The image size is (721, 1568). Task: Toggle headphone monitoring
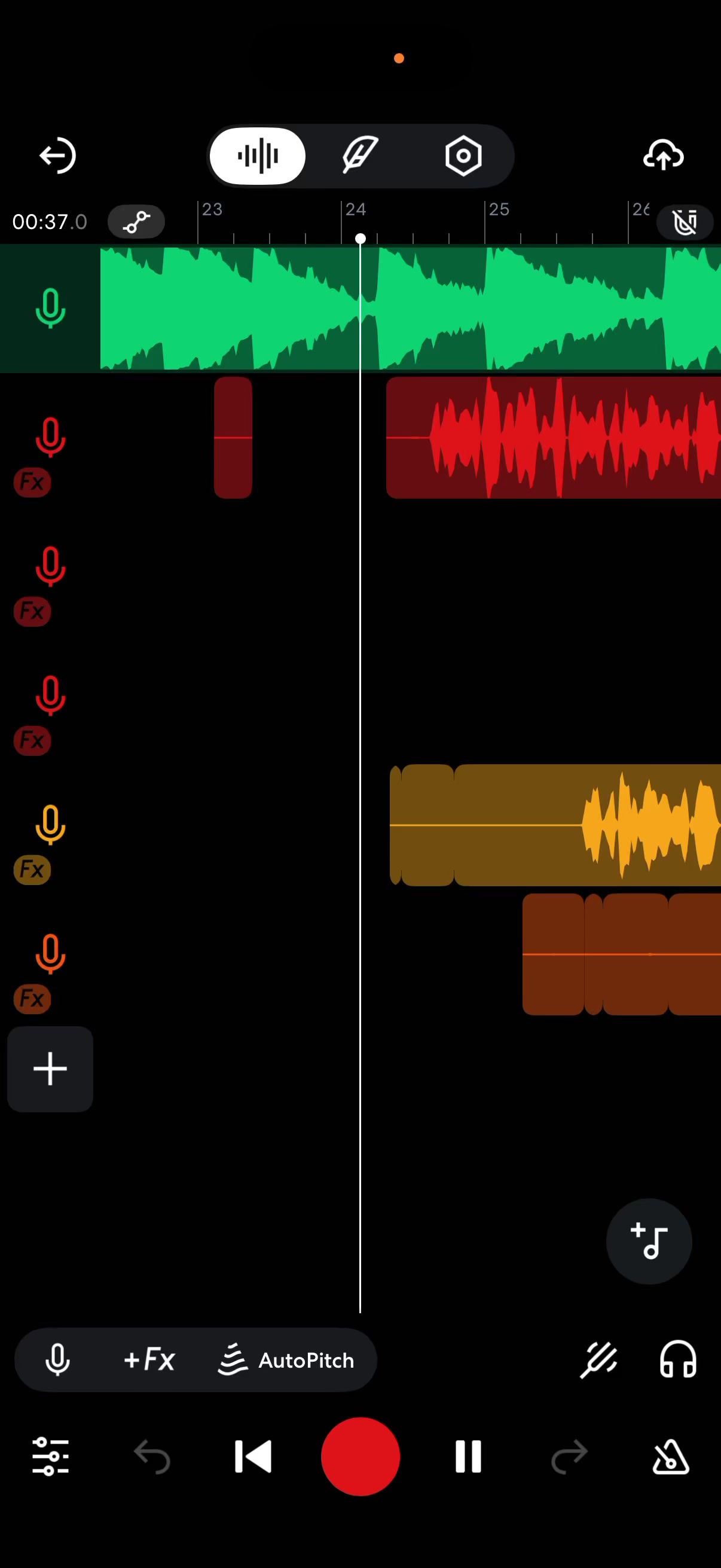pos(678,1359)
